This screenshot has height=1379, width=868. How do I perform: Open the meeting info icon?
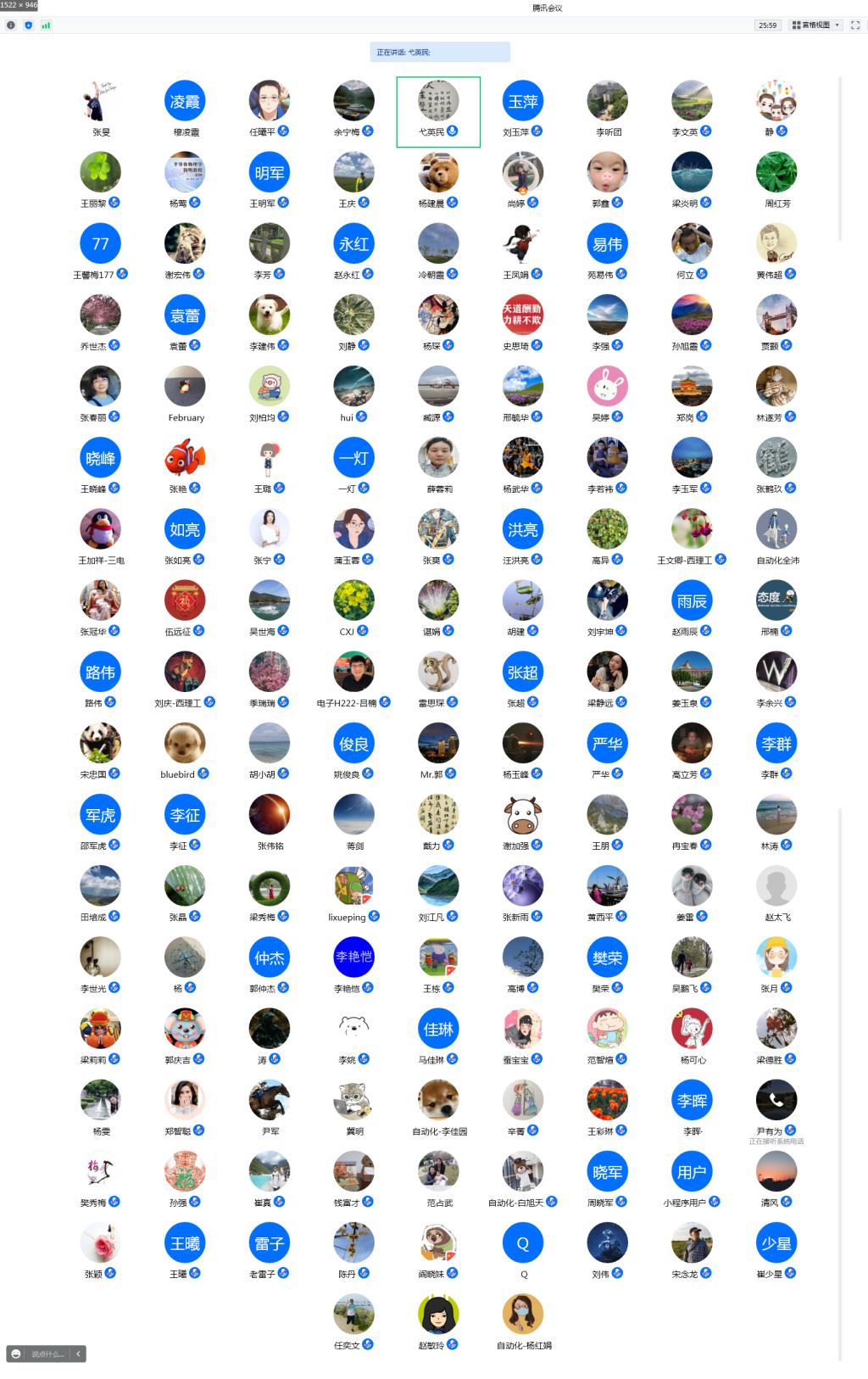(x=11, y=25)
